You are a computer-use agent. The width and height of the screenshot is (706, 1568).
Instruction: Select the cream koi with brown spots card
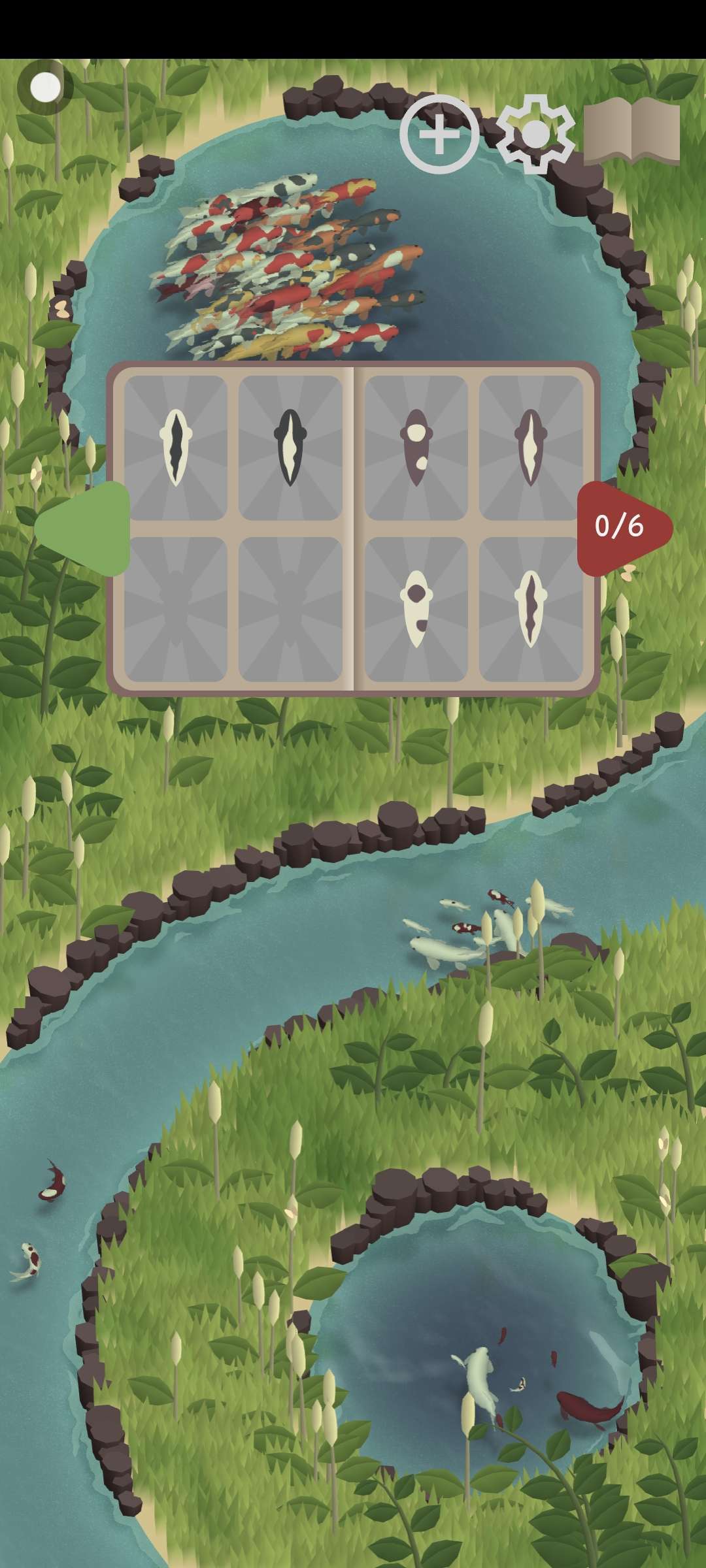click(416, 609)
